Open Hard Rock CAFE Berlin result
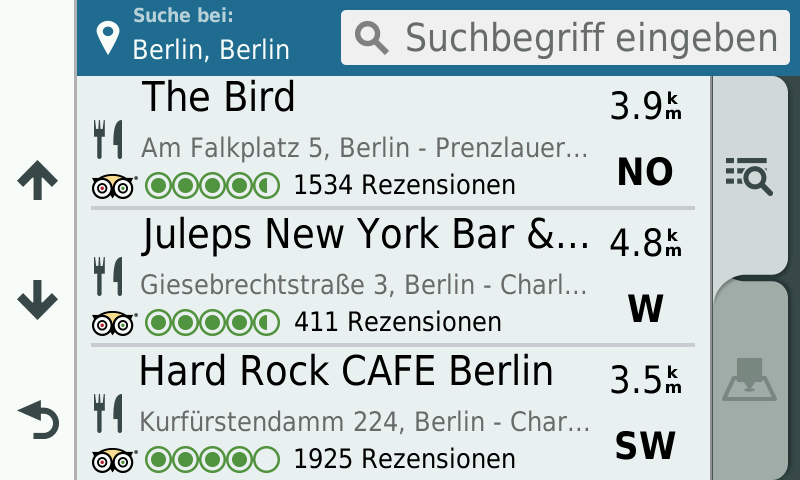Screen dimensions: 800x480 (390, 410)
